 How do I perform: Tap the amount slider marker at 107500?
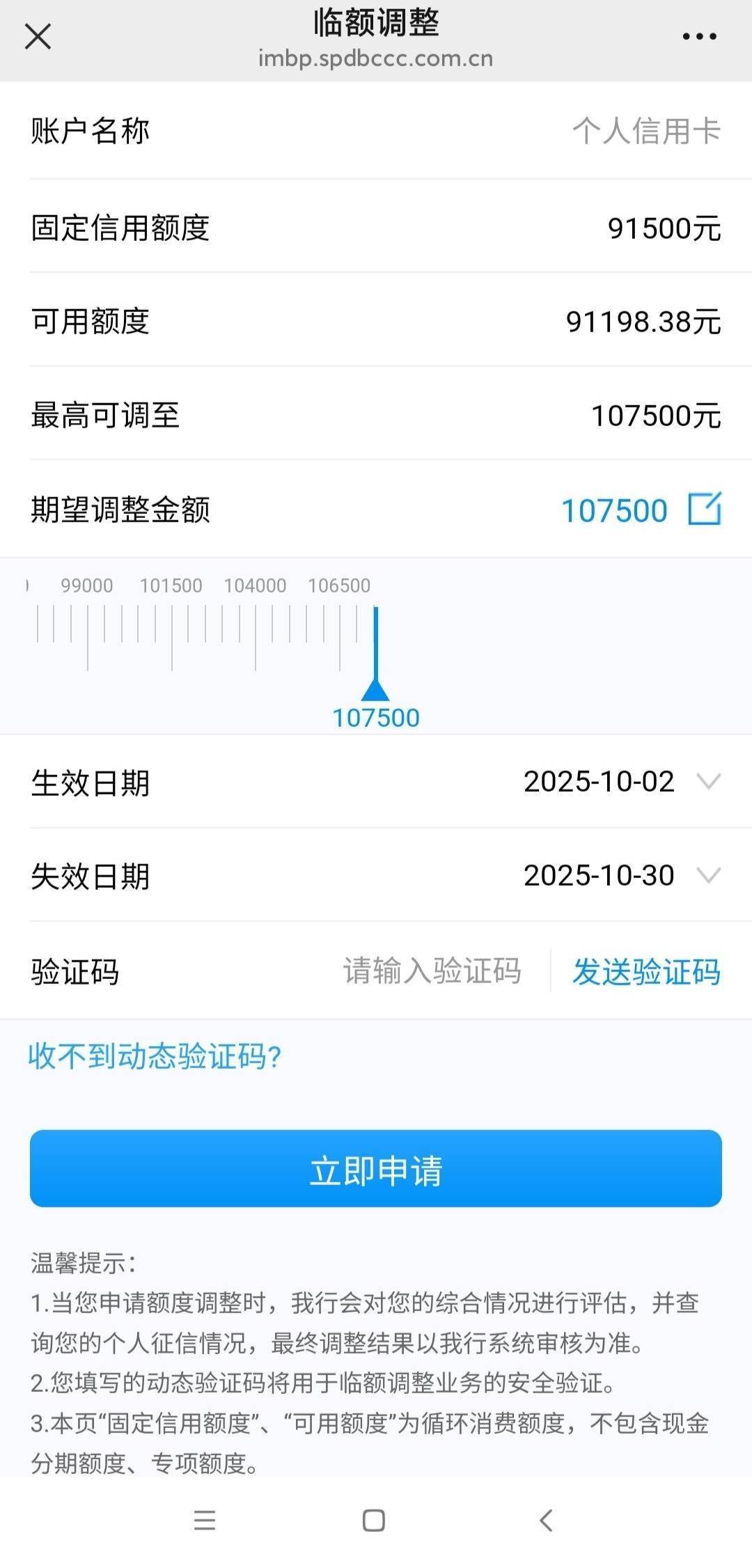pyautogui.click(x=375, y=688)
